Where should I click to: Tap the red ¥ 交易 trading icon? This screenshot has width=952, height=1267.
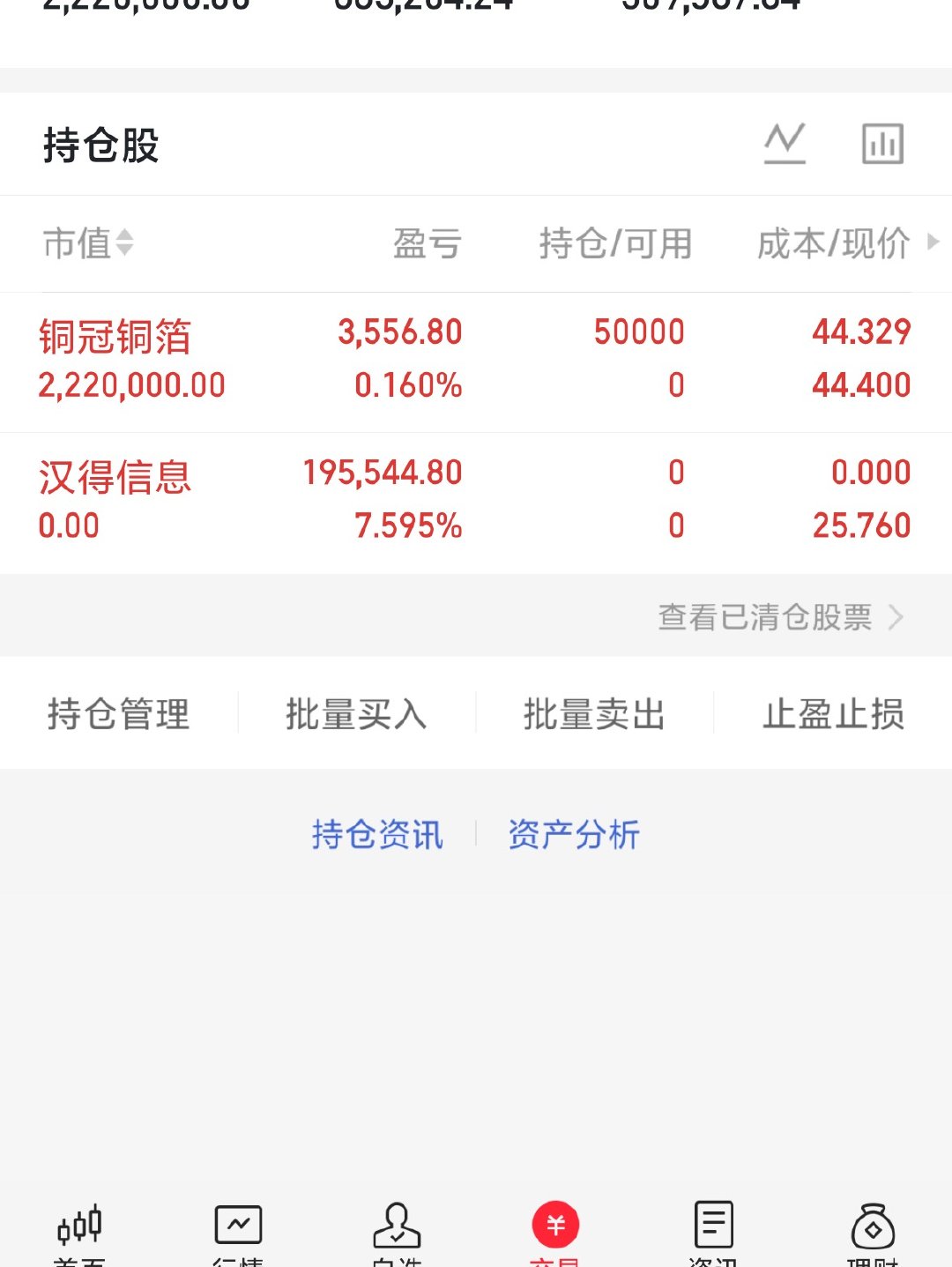554,1226
